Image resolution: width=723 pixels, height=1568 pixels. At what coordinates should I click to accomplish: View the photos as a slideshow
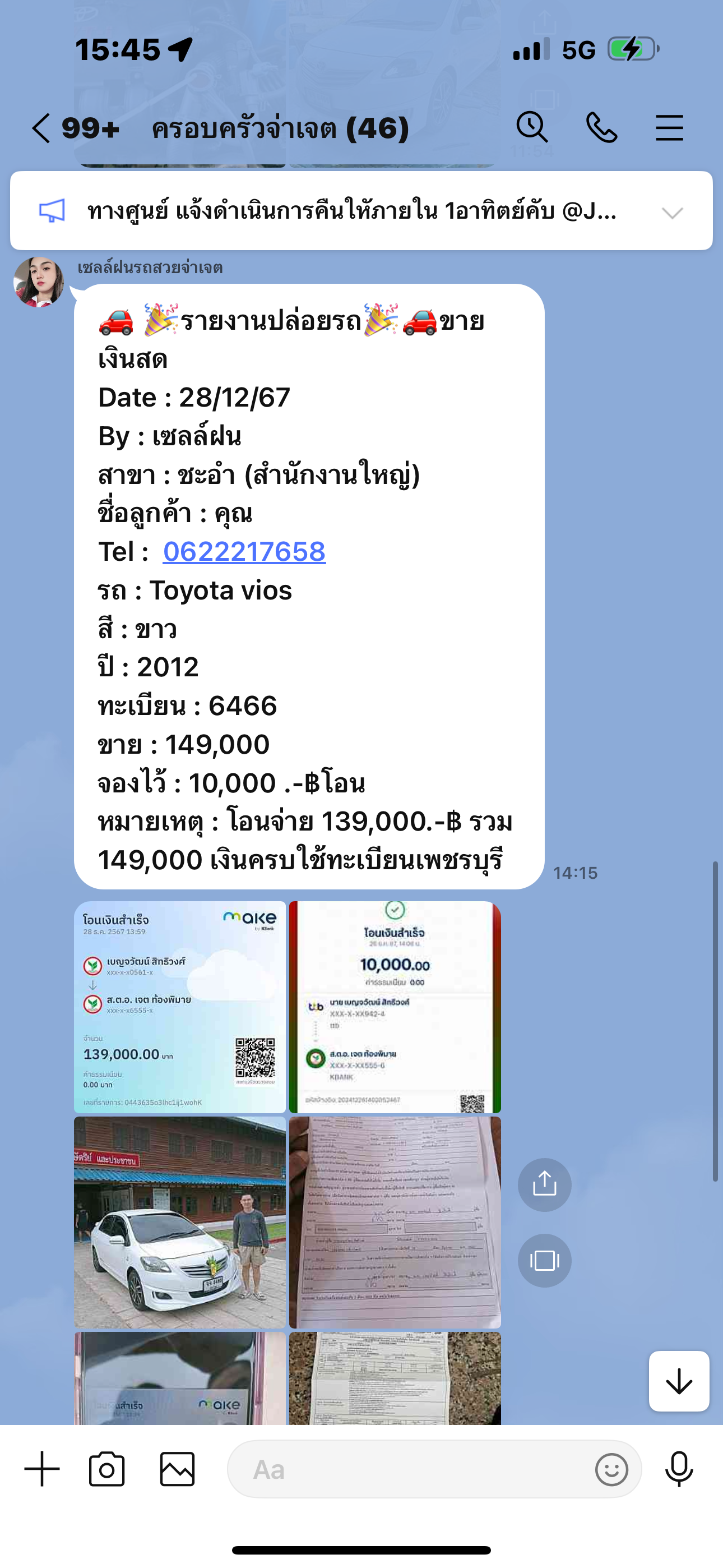545,1260
